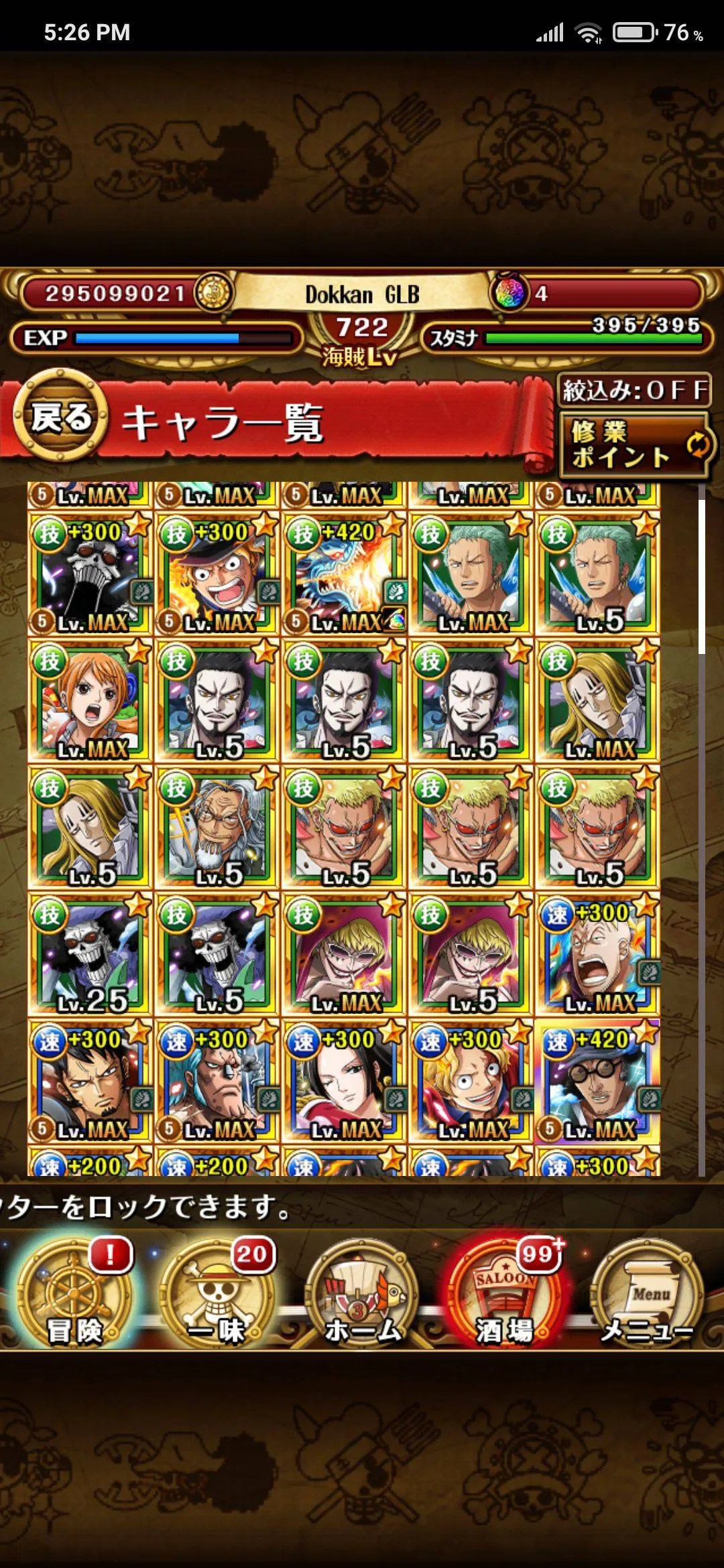Select the Lv.MAX pink-hooded blonde character

click(345, 954)
